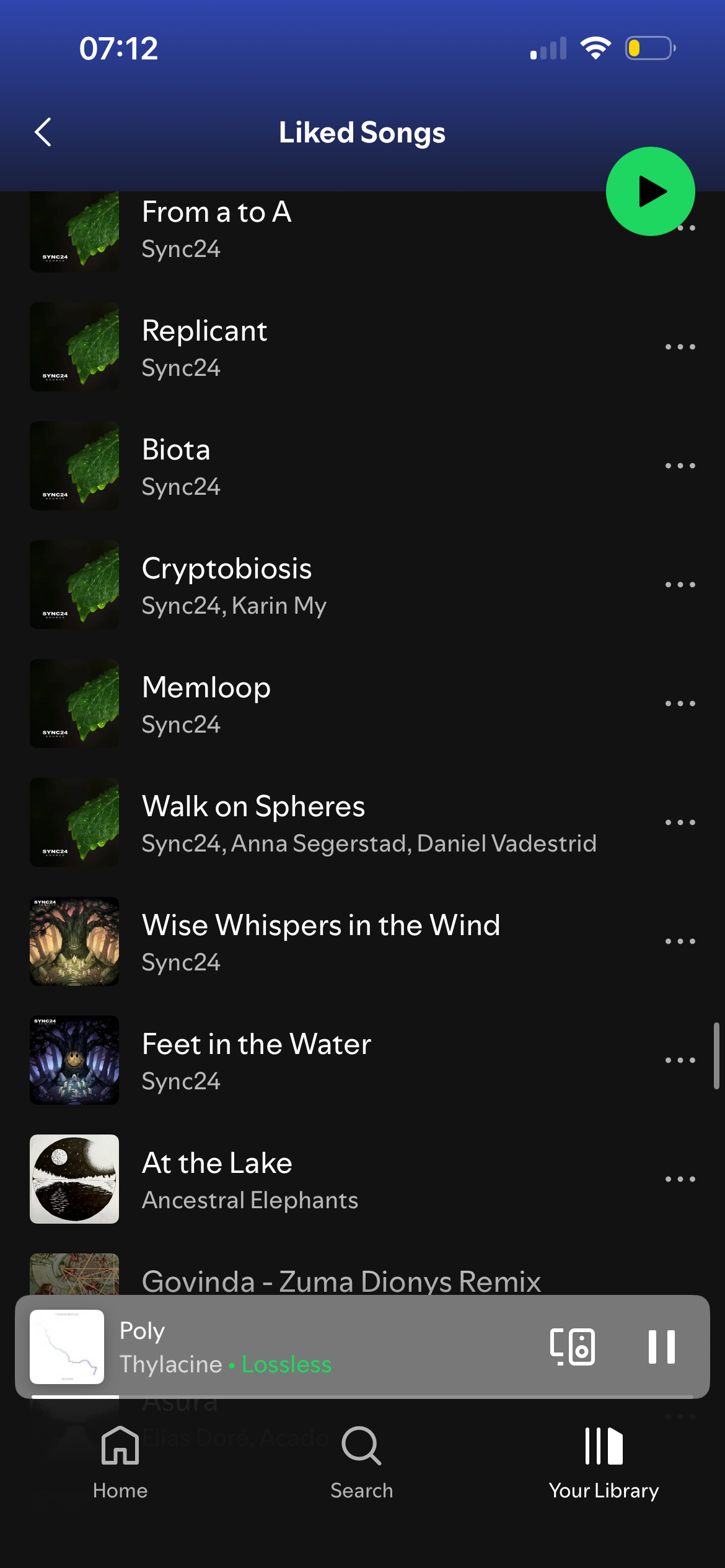Open more options for Replicant

click(x=680, y=347)
